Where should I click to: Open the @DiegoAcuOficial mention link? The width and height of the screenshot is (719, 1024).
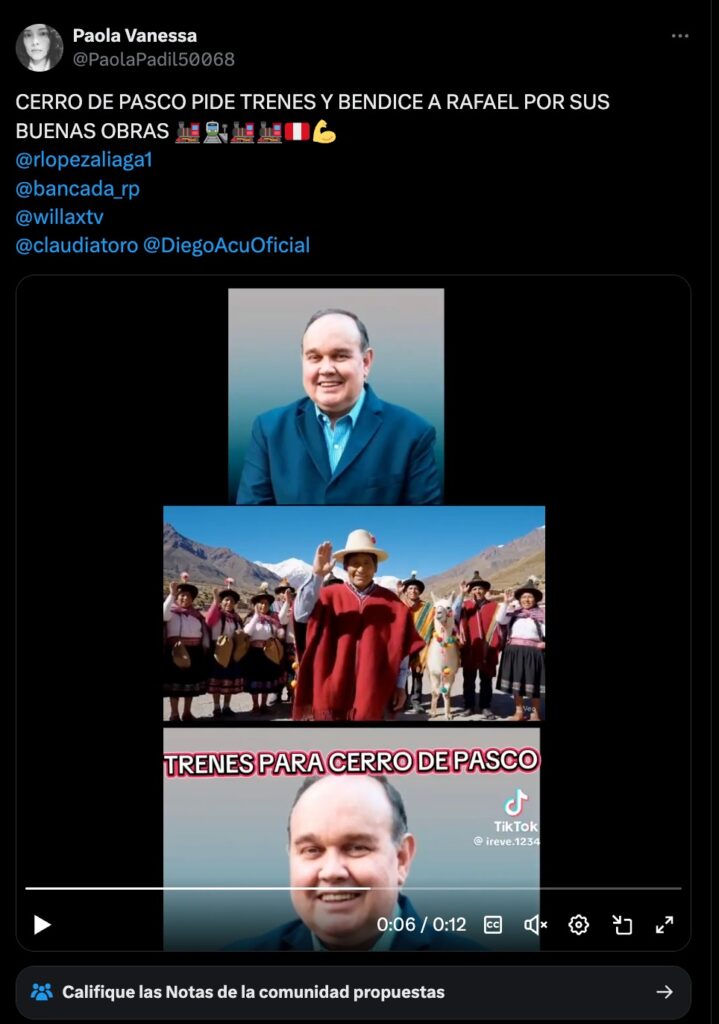[227, 245]
